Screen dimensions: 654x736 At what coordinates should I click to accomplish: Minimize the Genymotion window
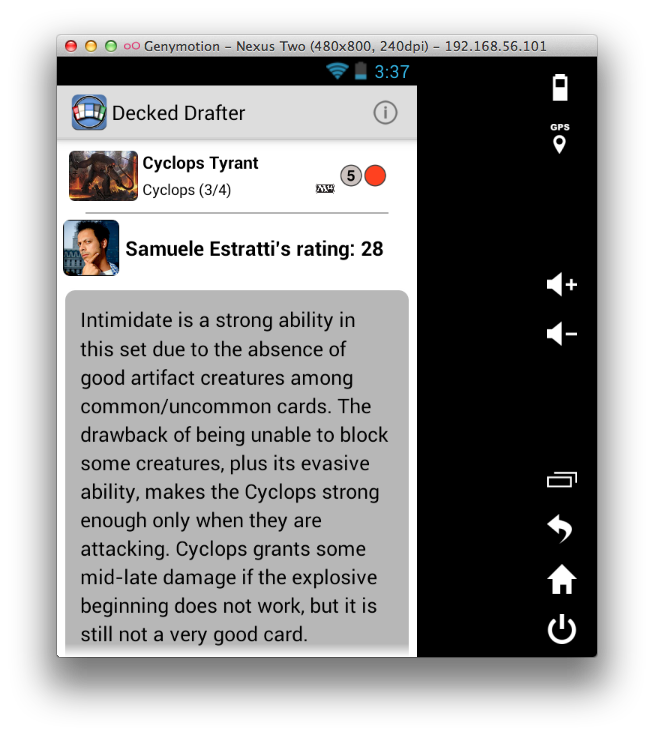91,46
